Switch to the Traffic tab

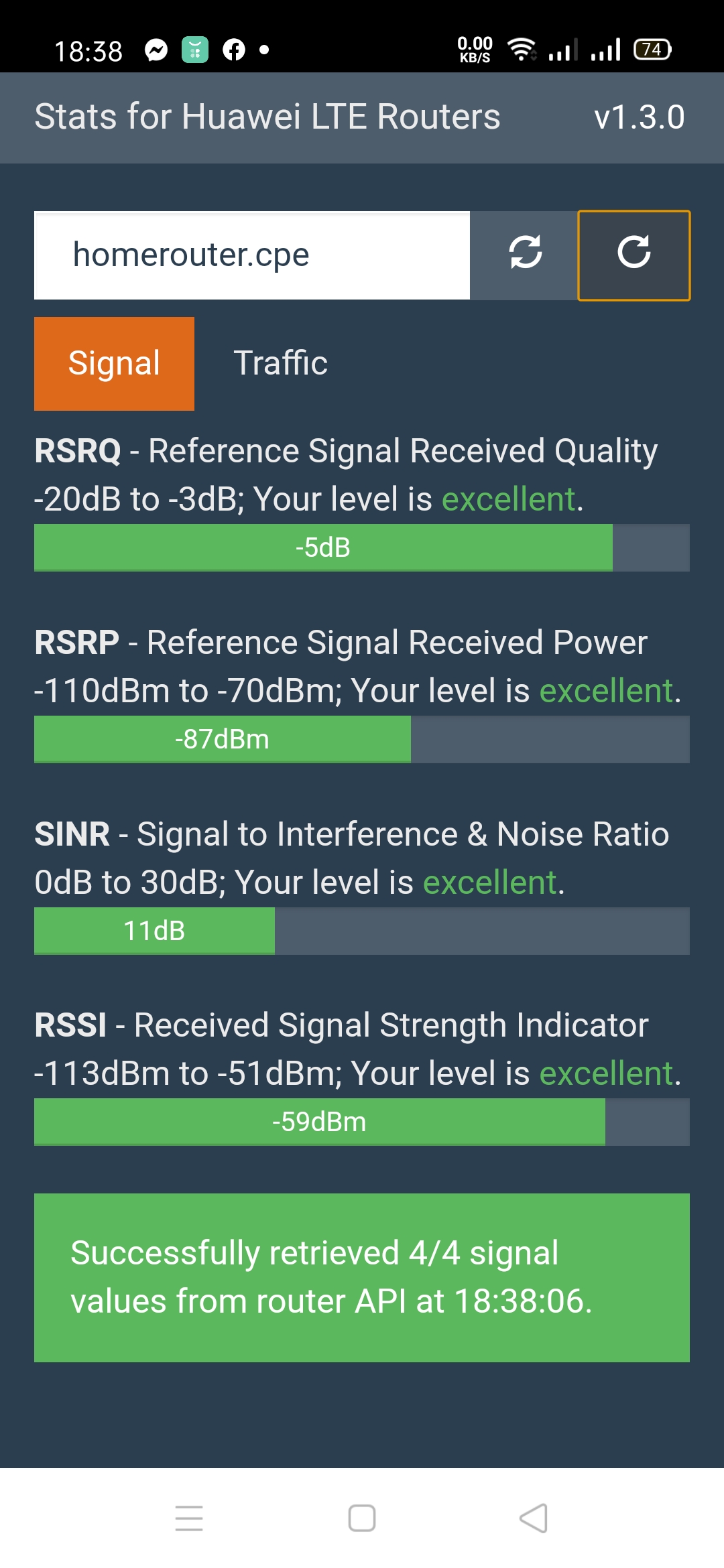(280, 363)
